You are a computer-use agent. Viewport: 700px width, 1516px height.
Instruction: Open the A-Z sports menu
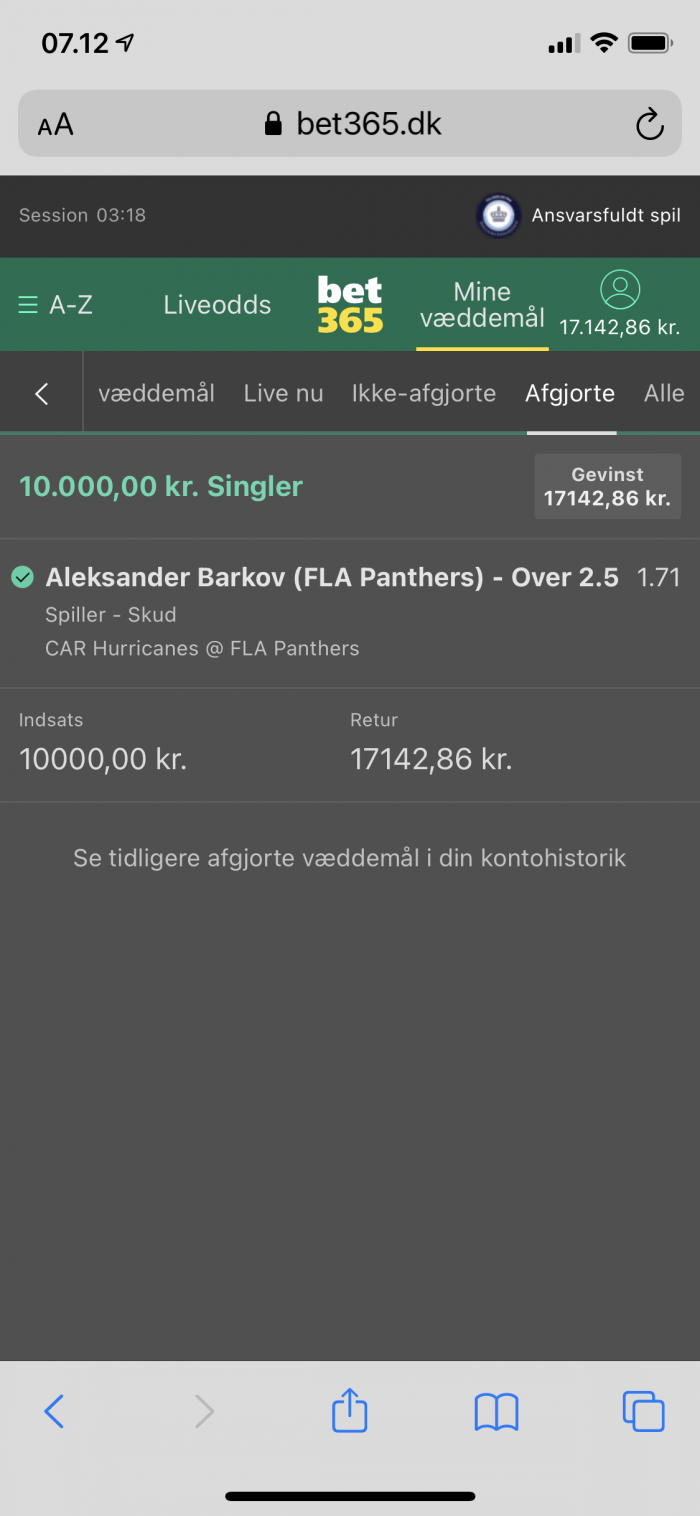tap(55, 305)
